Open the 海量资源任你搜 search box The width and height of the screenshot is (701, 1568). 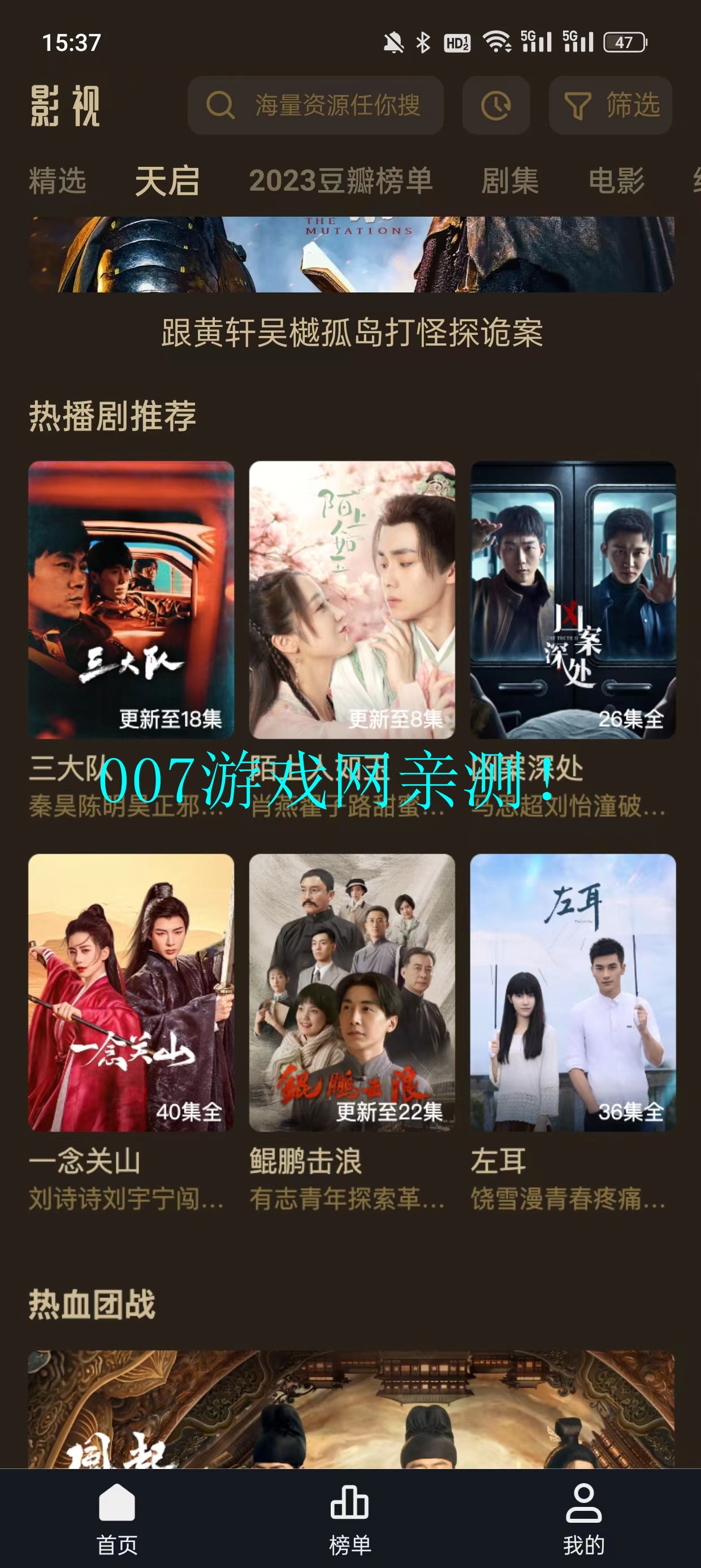[315, 105]
